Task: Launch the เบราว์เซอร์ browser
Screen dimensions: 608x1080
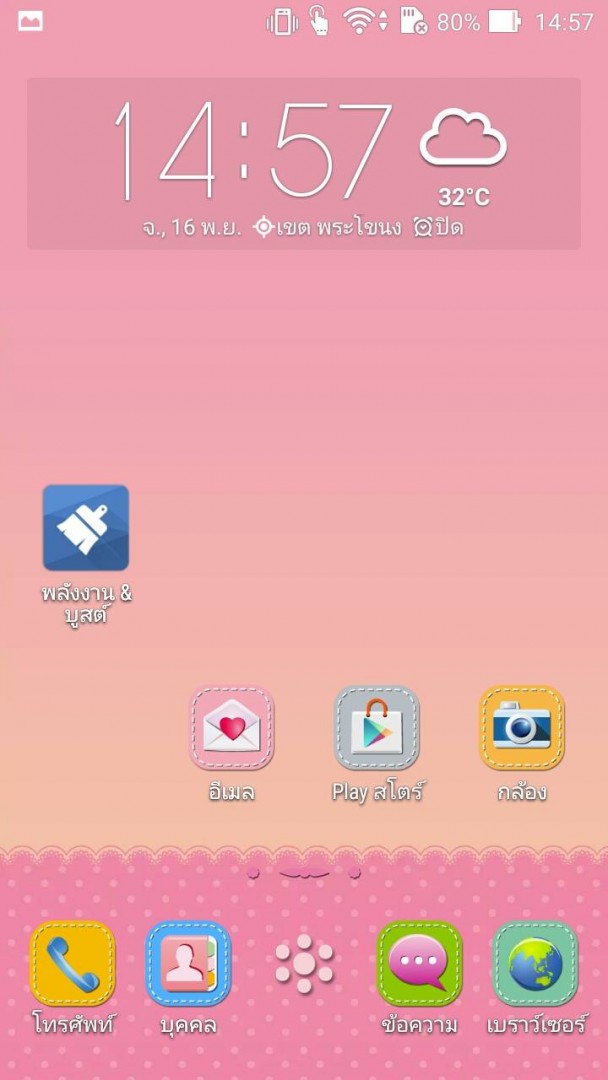Action: 535,964
